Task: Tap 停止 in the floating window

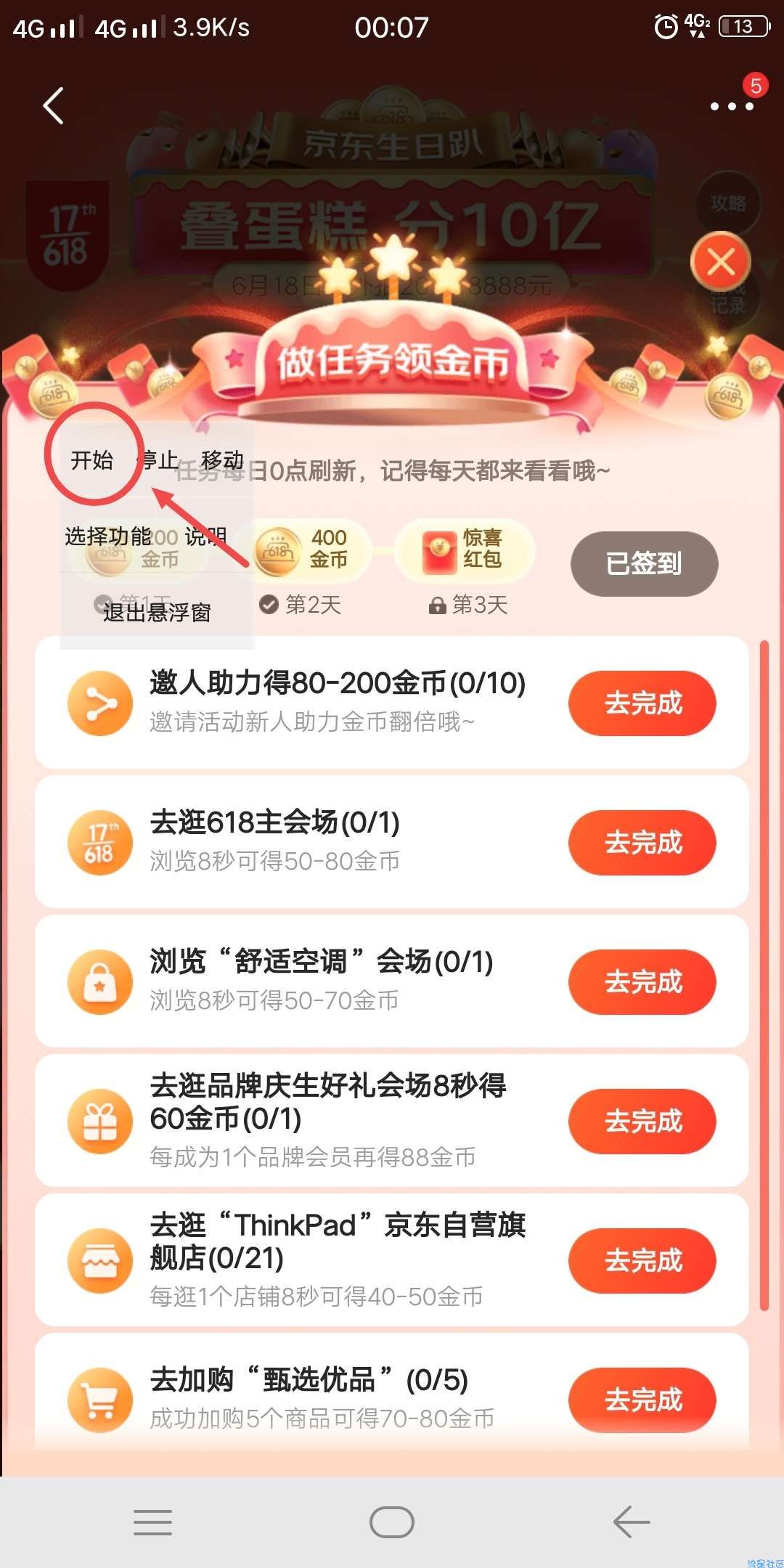Action: [x=159, y=460]
